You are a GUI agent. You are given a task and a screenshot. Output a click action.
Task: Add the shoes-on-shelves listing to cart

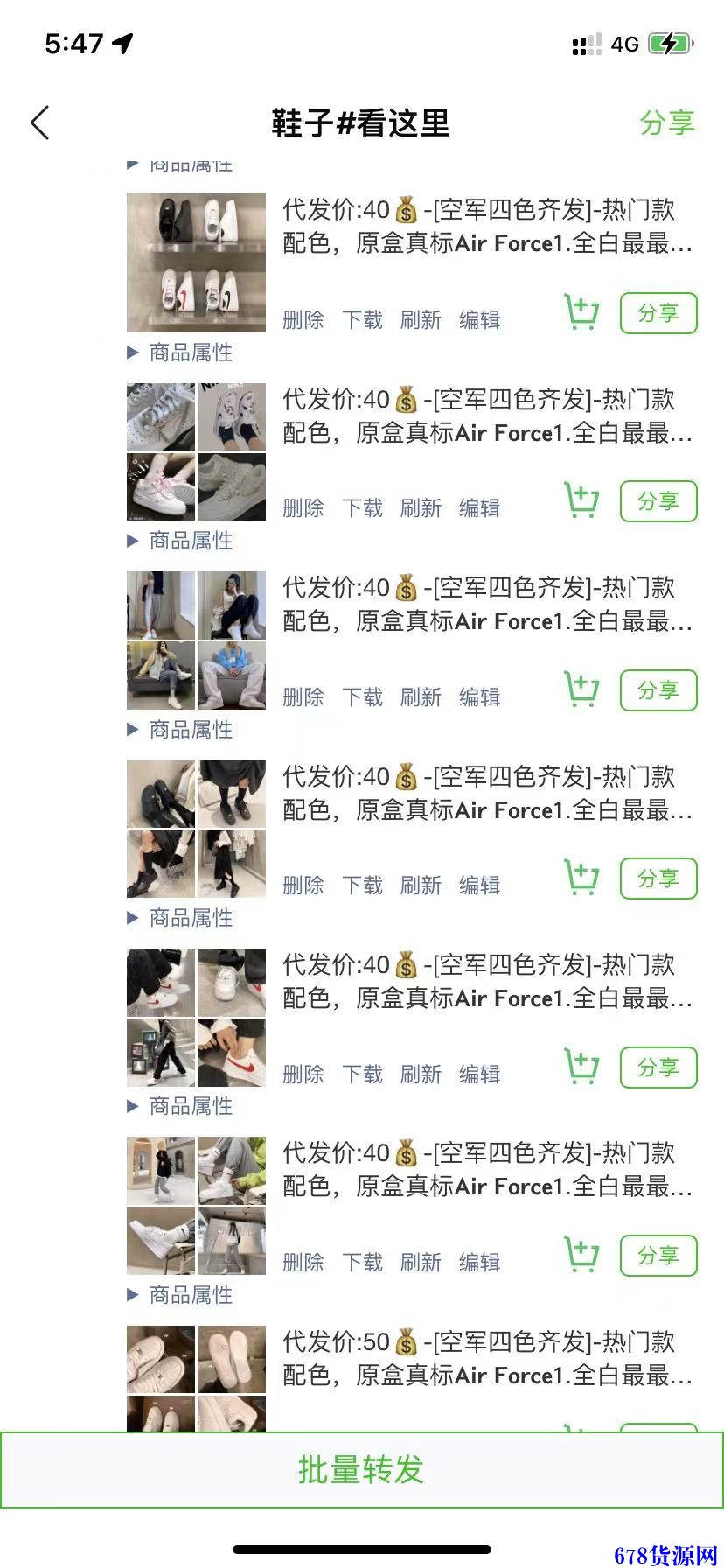581,312
